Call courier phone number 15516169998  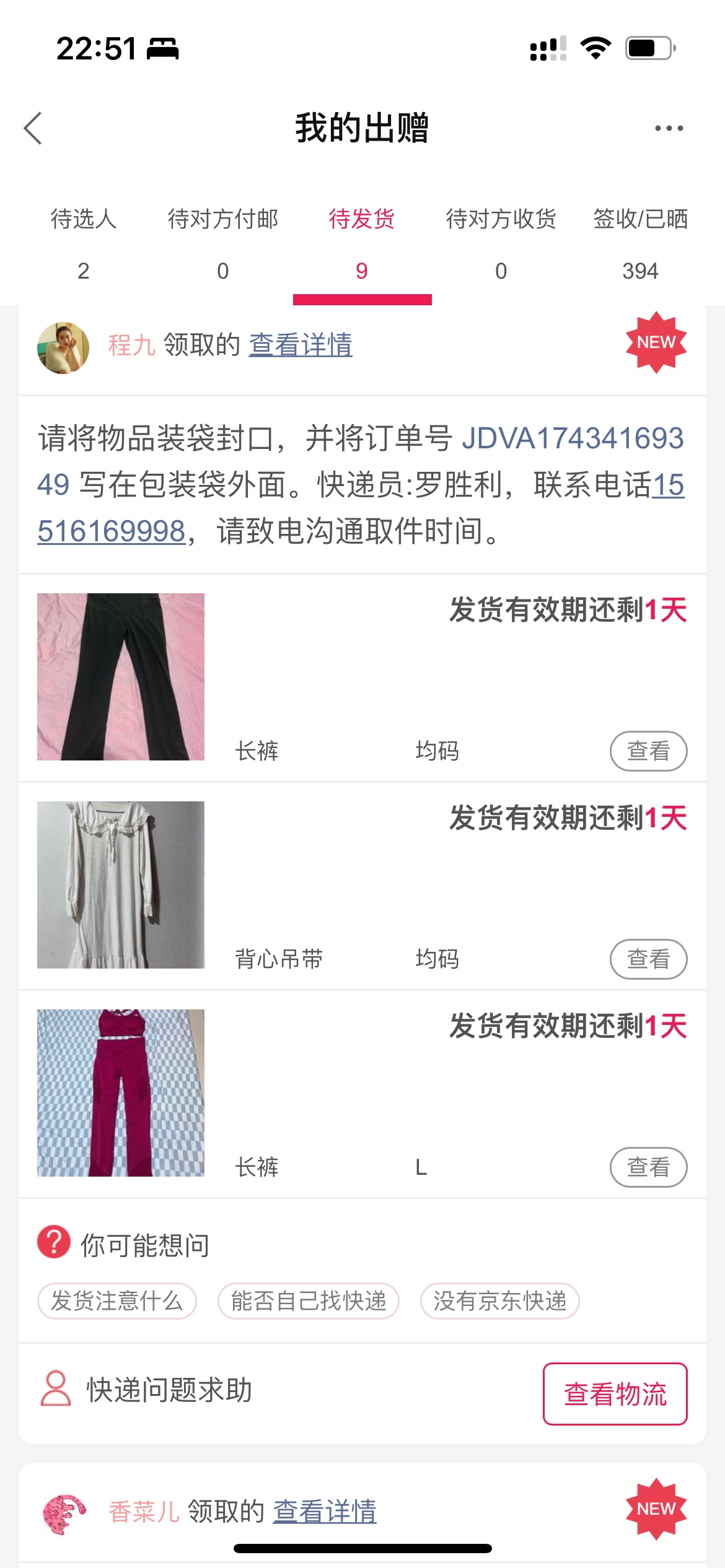click(112, 531)
